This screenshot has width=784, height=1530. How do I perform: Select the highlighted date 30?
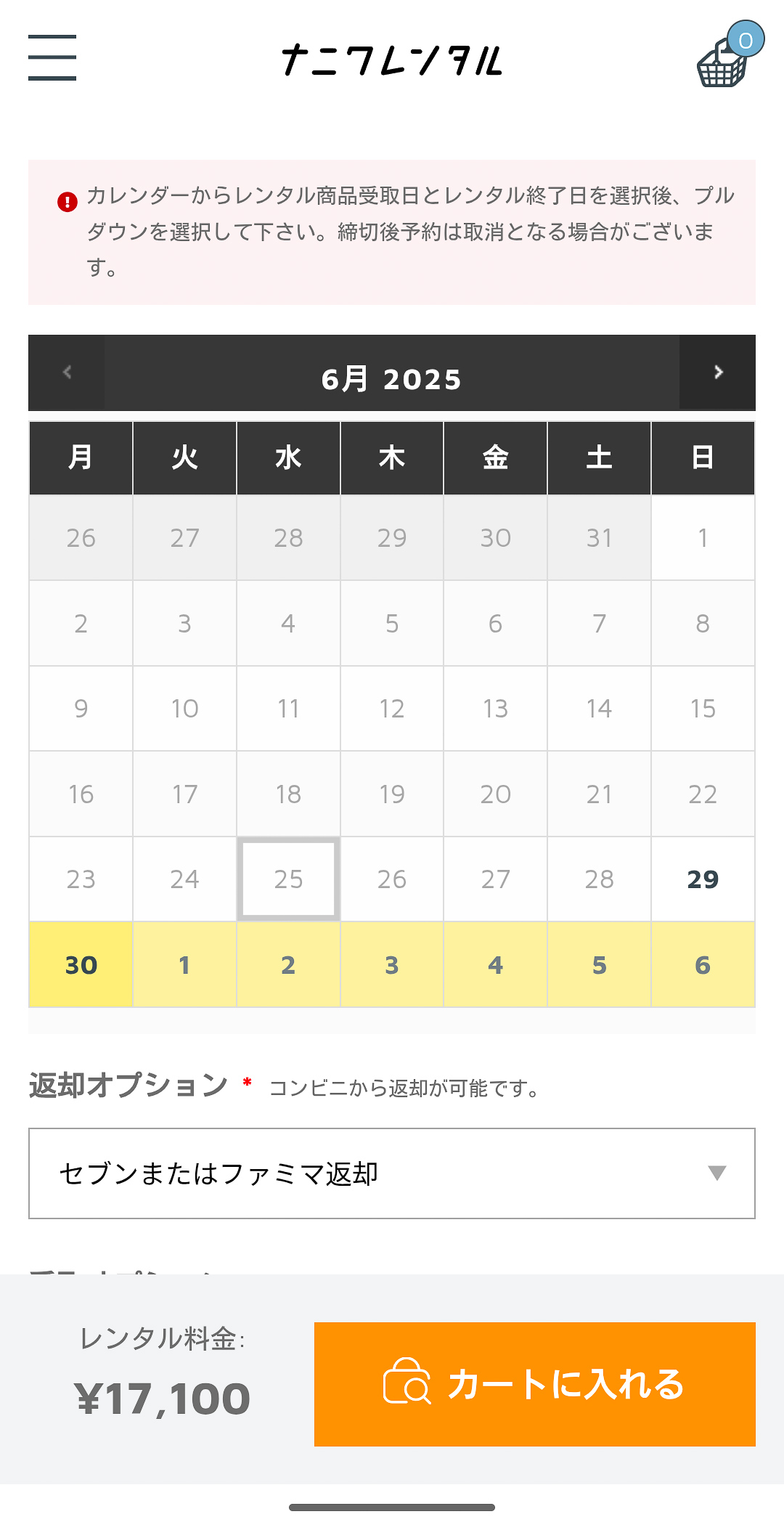[81, 965]
